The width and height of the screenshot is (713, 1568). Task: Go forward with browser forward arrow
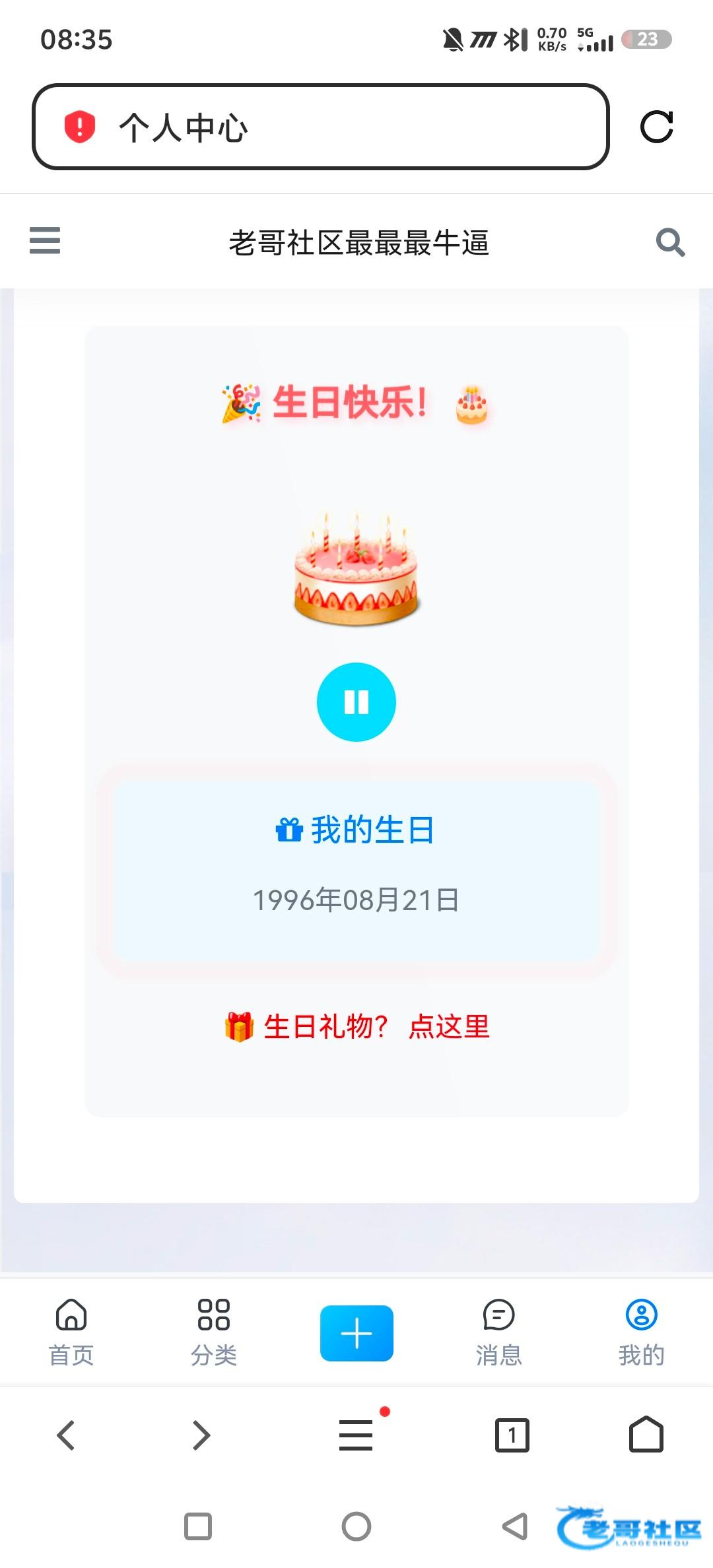(201, 1435)
